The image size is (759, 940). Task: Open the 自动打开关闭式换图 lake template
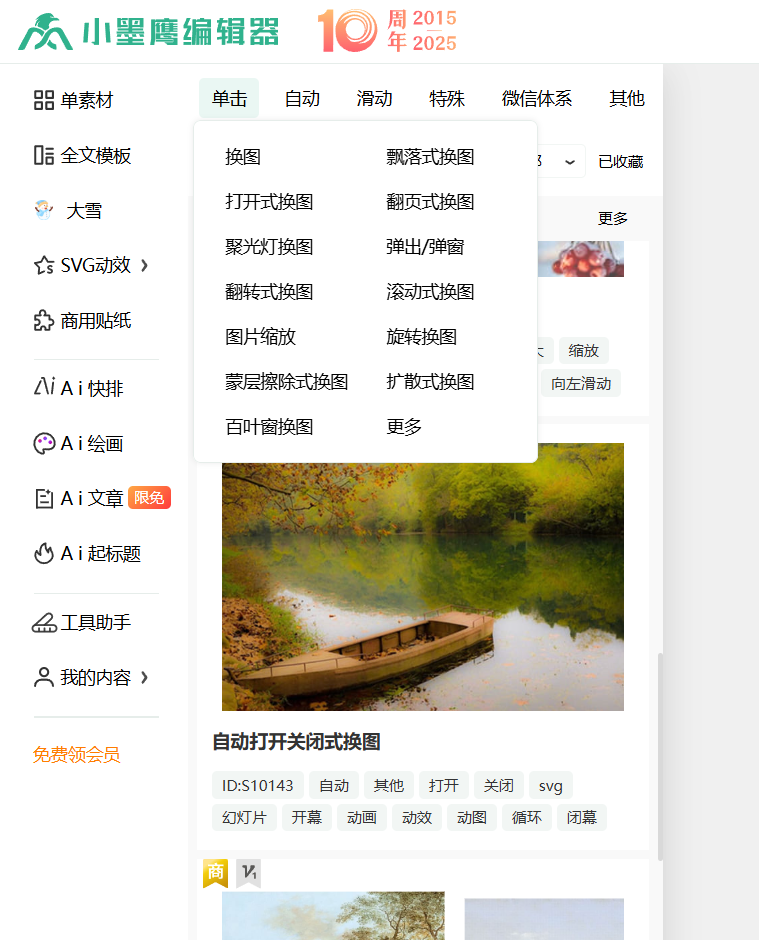tap(422, 577)
